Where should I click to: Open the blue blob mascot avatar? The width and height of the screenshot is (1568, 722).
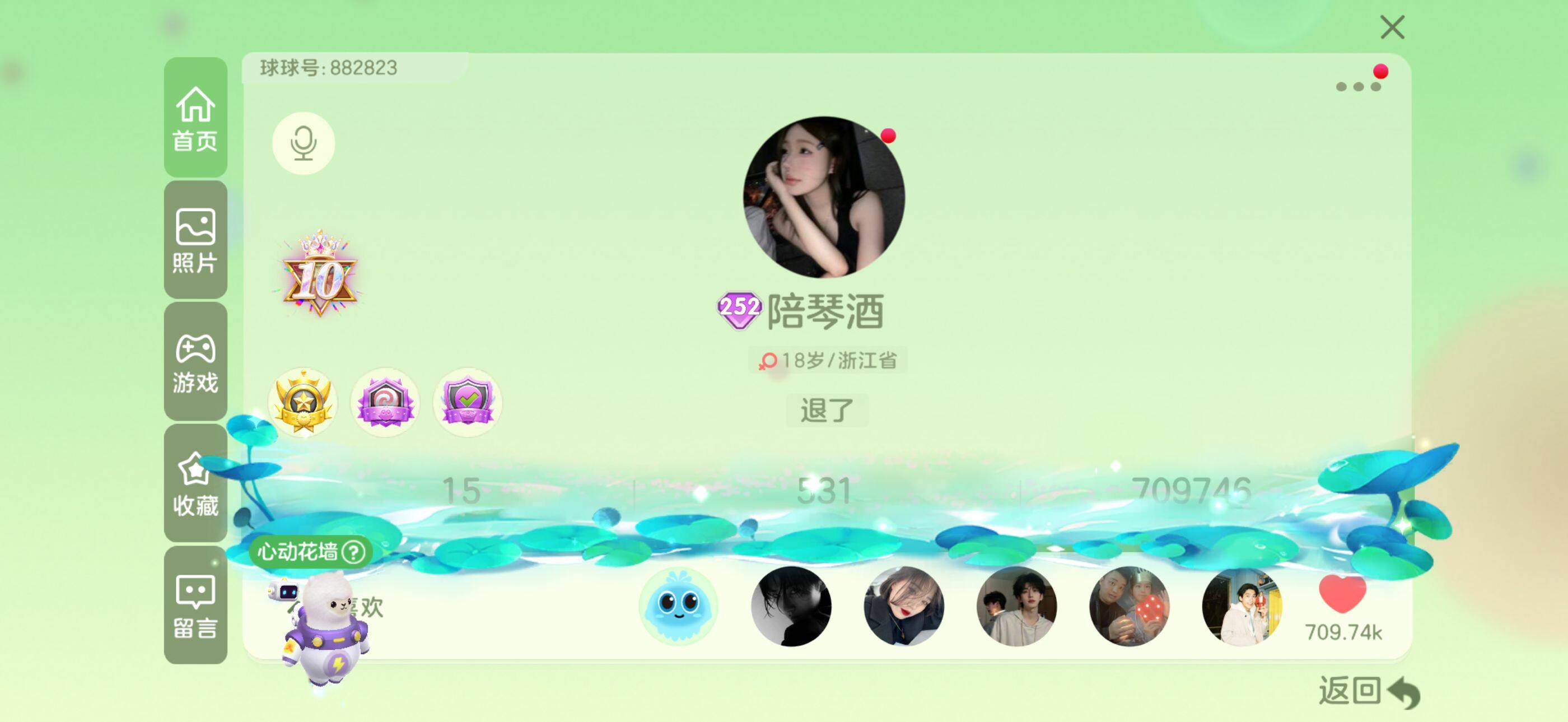[678, 605]
